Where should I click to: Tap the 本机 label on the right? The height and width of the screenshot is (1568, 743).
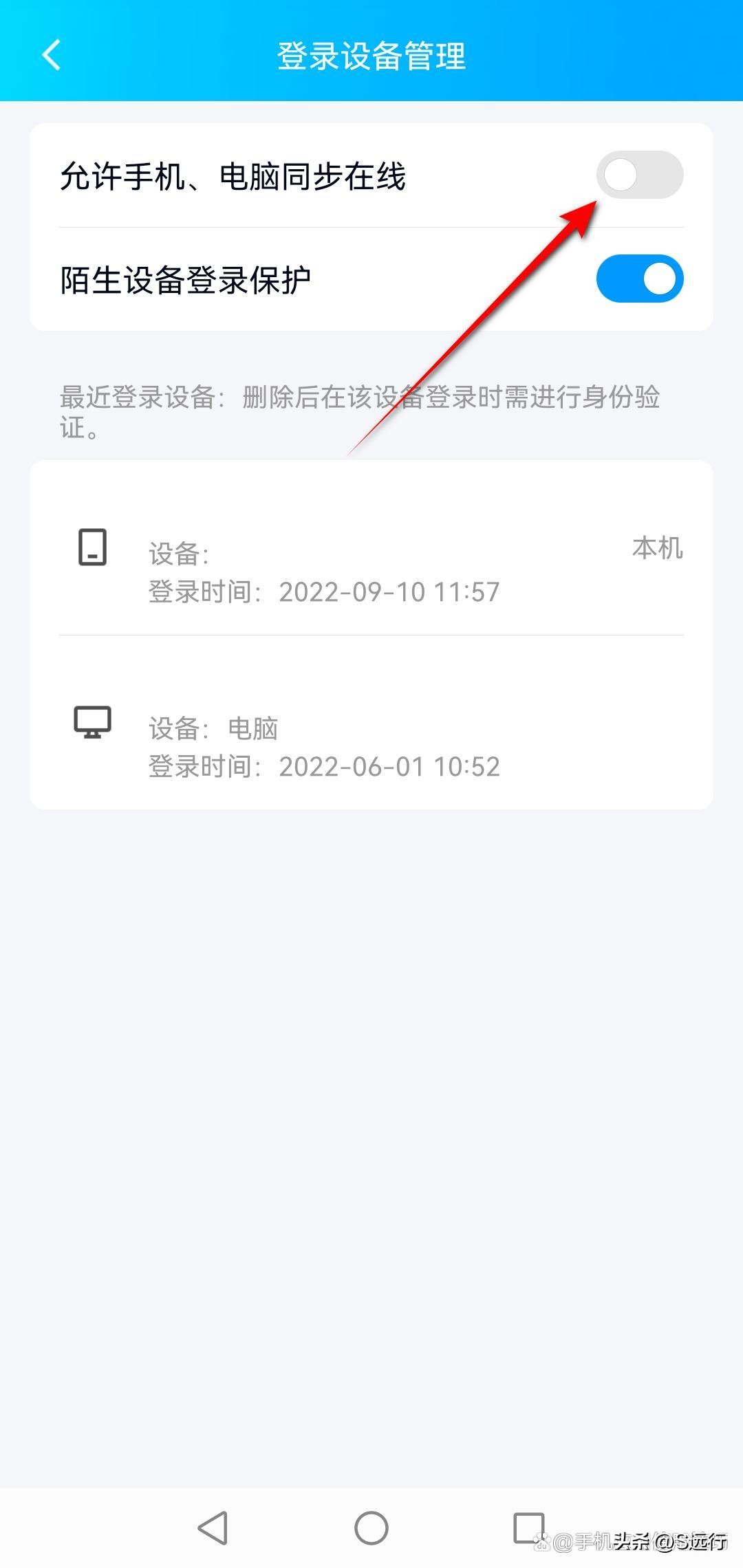coord(657,548)
